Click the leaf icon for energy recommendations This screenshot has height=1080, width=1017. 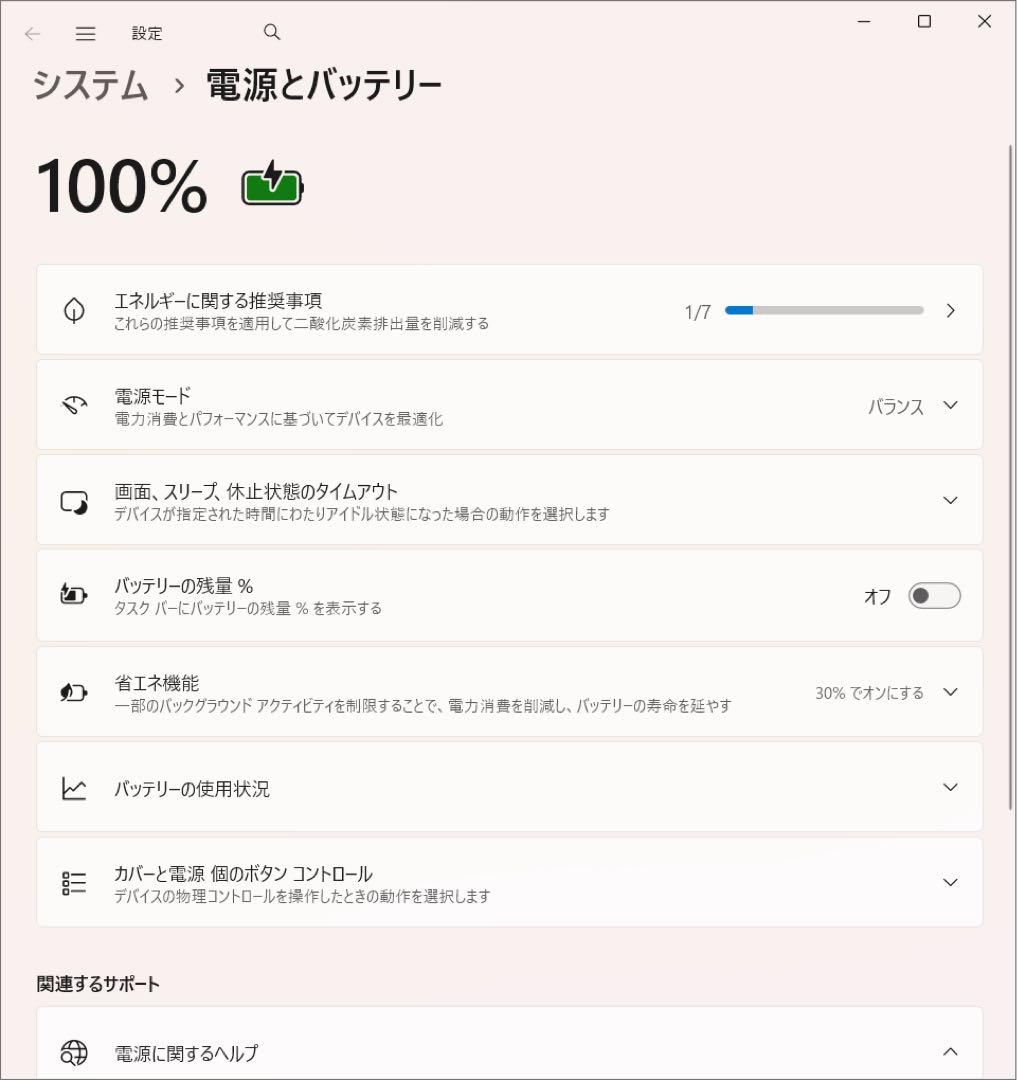tap(73, 310)
